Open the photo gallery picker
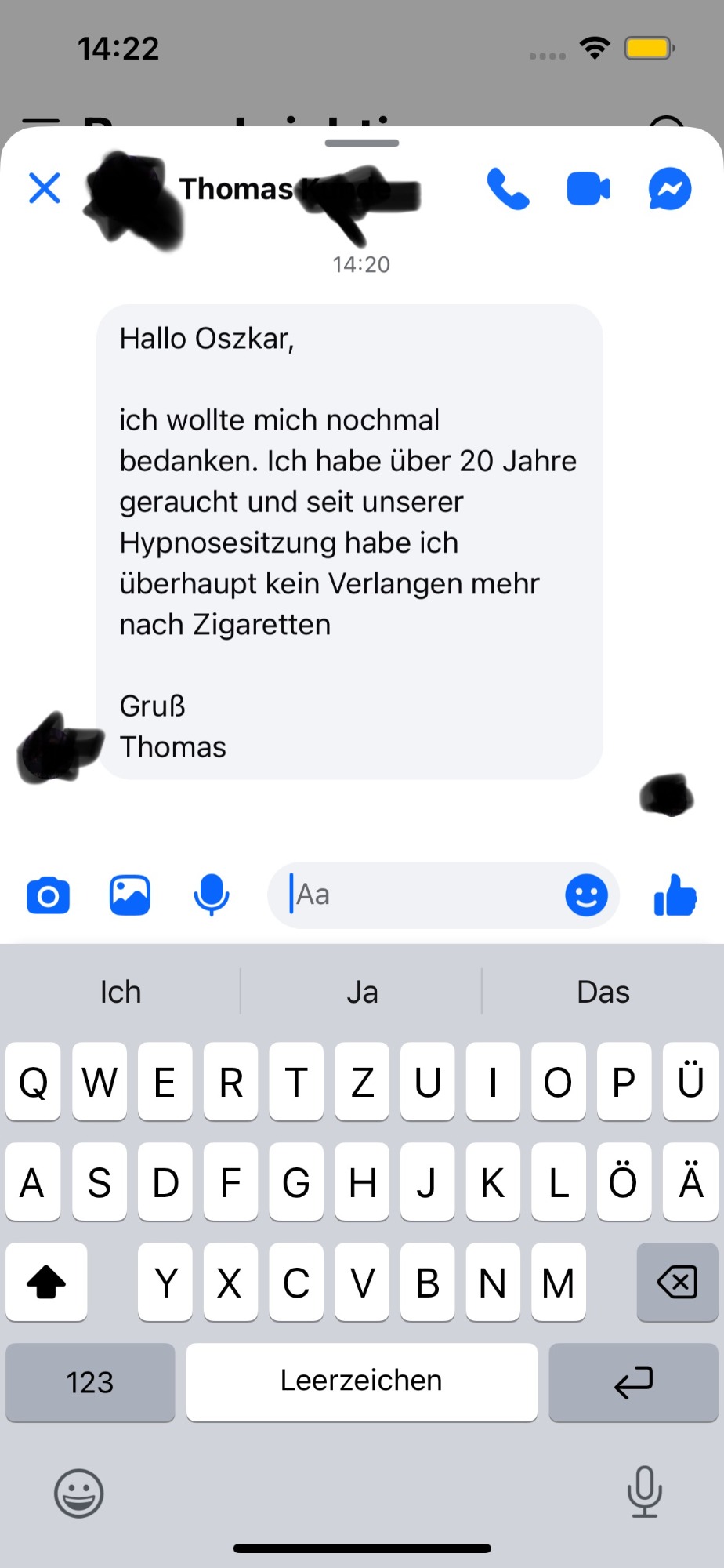The height and width of the screenshot is (1568, 724). (130, 895)
